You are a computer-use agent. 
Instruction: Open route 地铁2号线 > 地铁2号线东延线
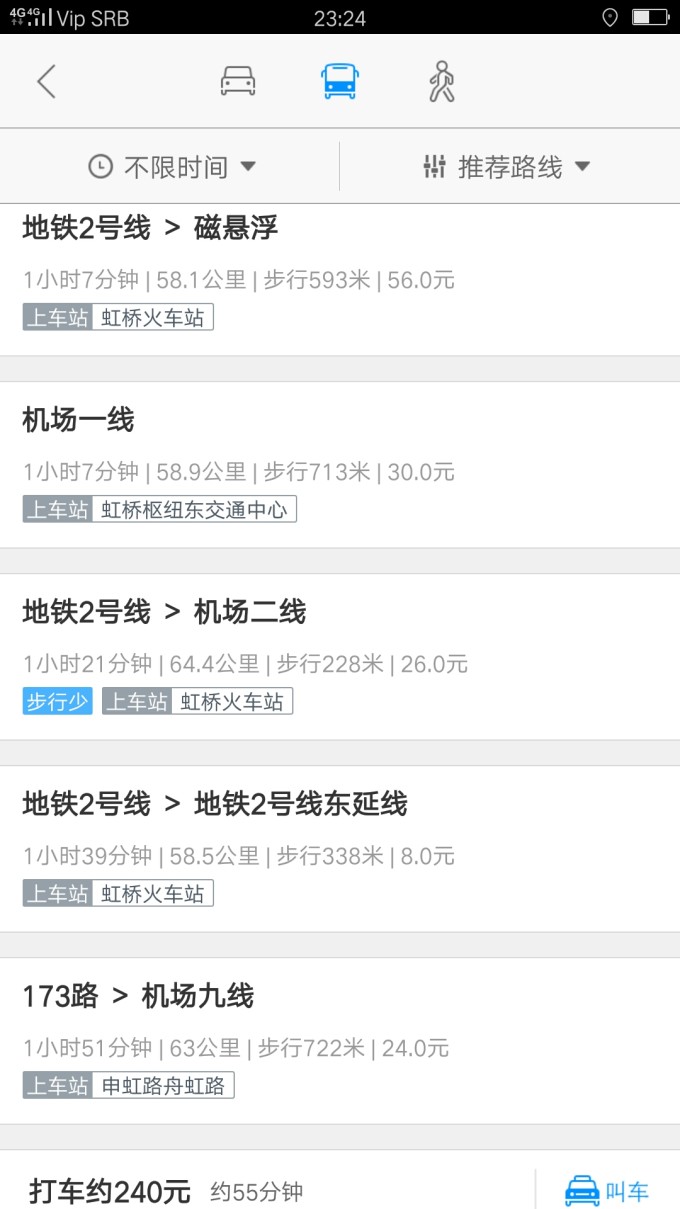tap(340, 849)
